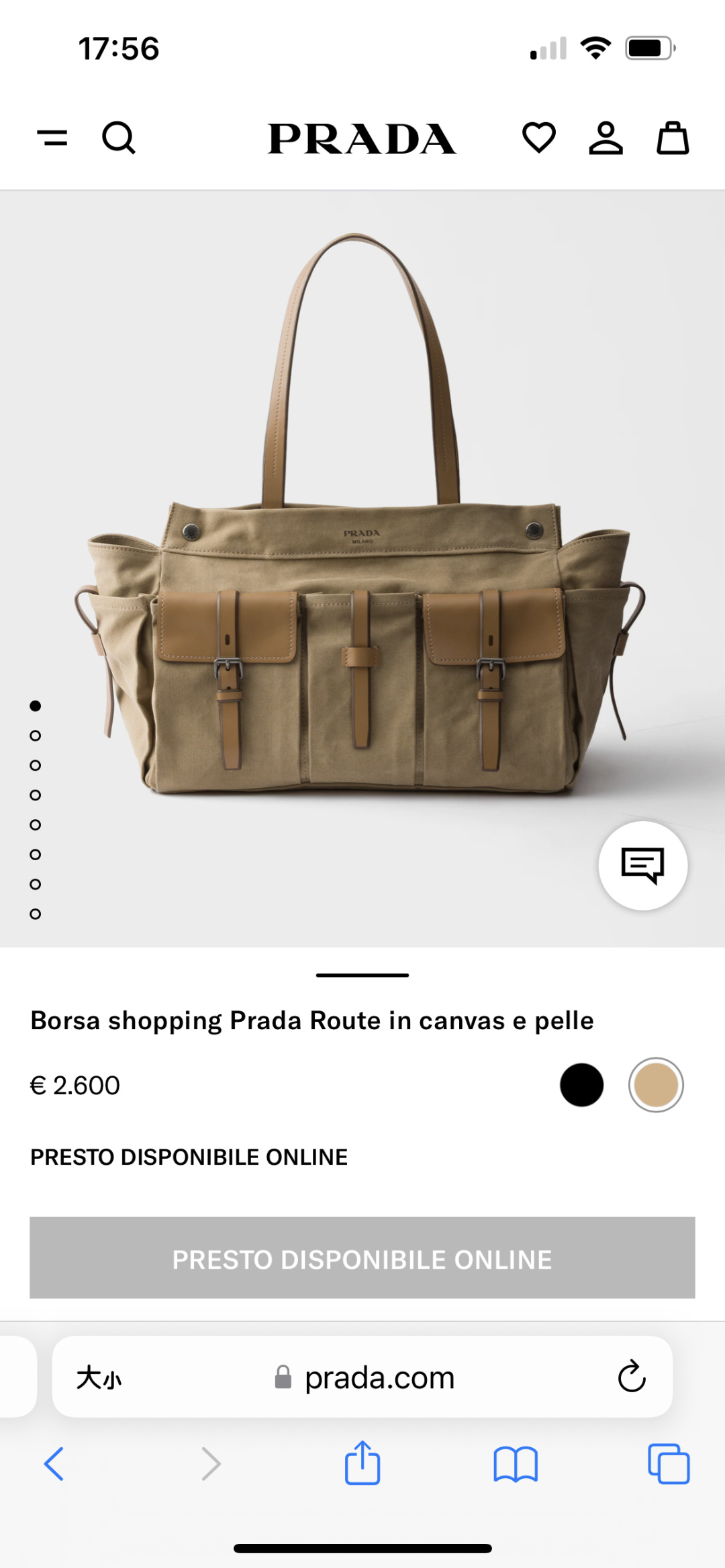Tap the grey Presto Disponibile Online button

tap(362, 1258)
